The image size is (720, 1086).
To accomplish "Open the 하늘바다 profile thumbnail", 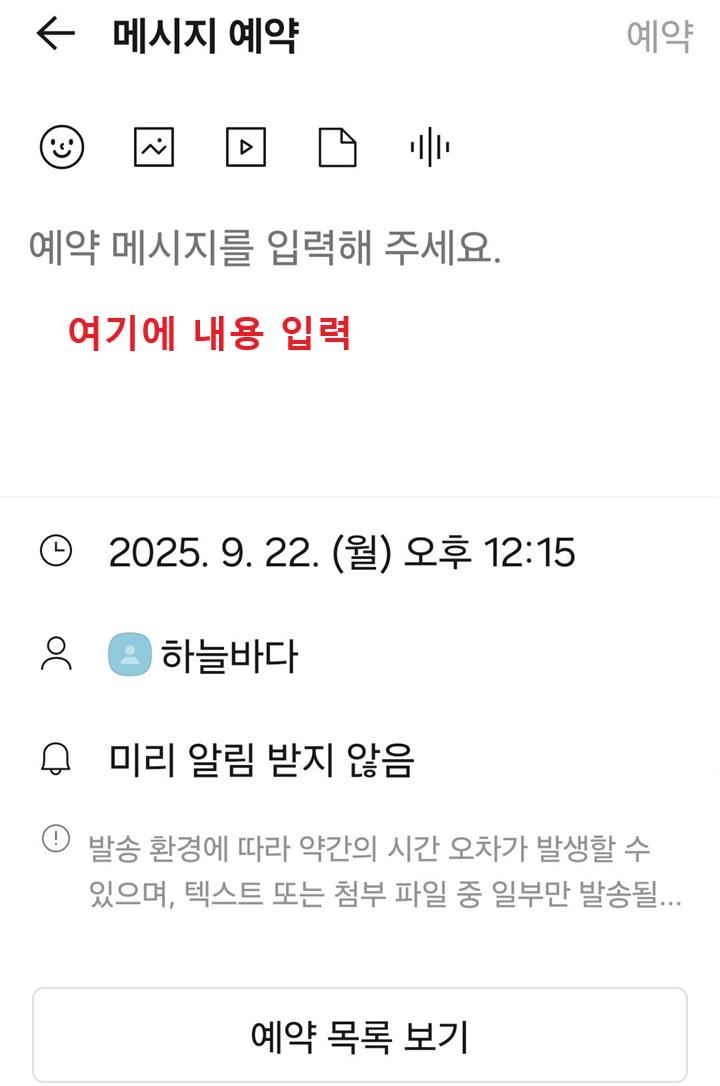I will [129, 653].
